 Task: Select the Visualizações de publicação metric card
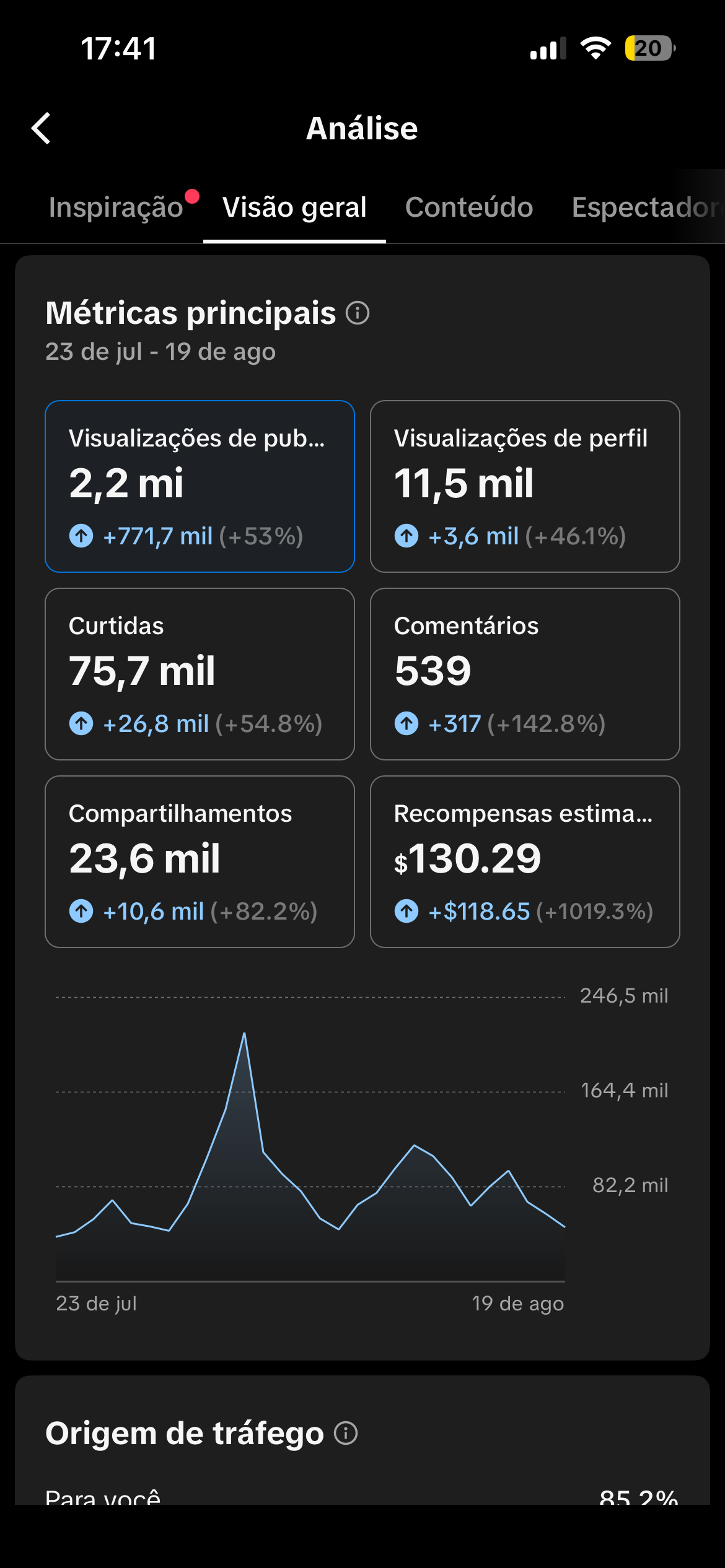(x=200, y=486)
